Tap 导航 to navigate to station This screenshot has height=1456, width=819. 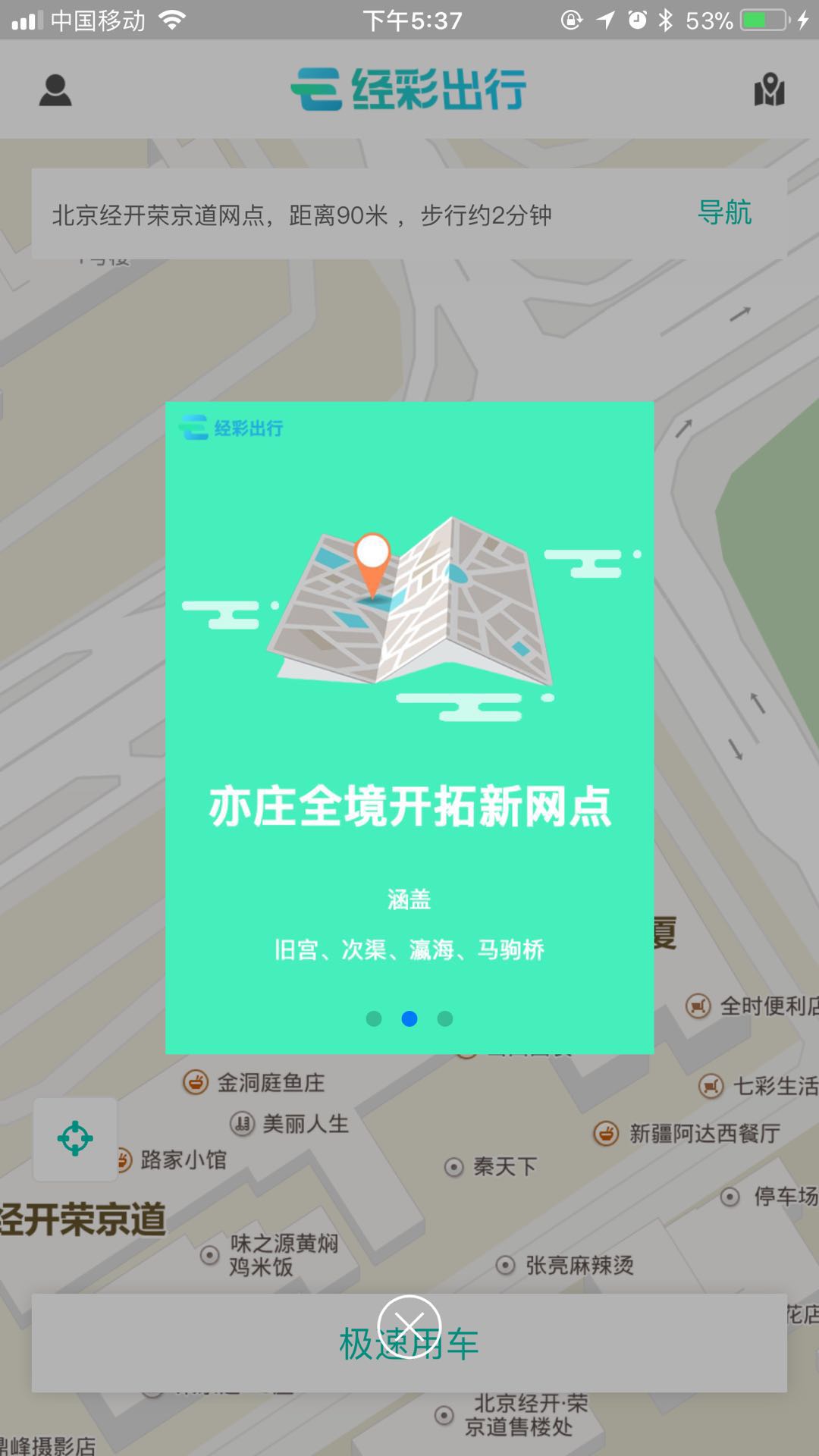(724, 213)
